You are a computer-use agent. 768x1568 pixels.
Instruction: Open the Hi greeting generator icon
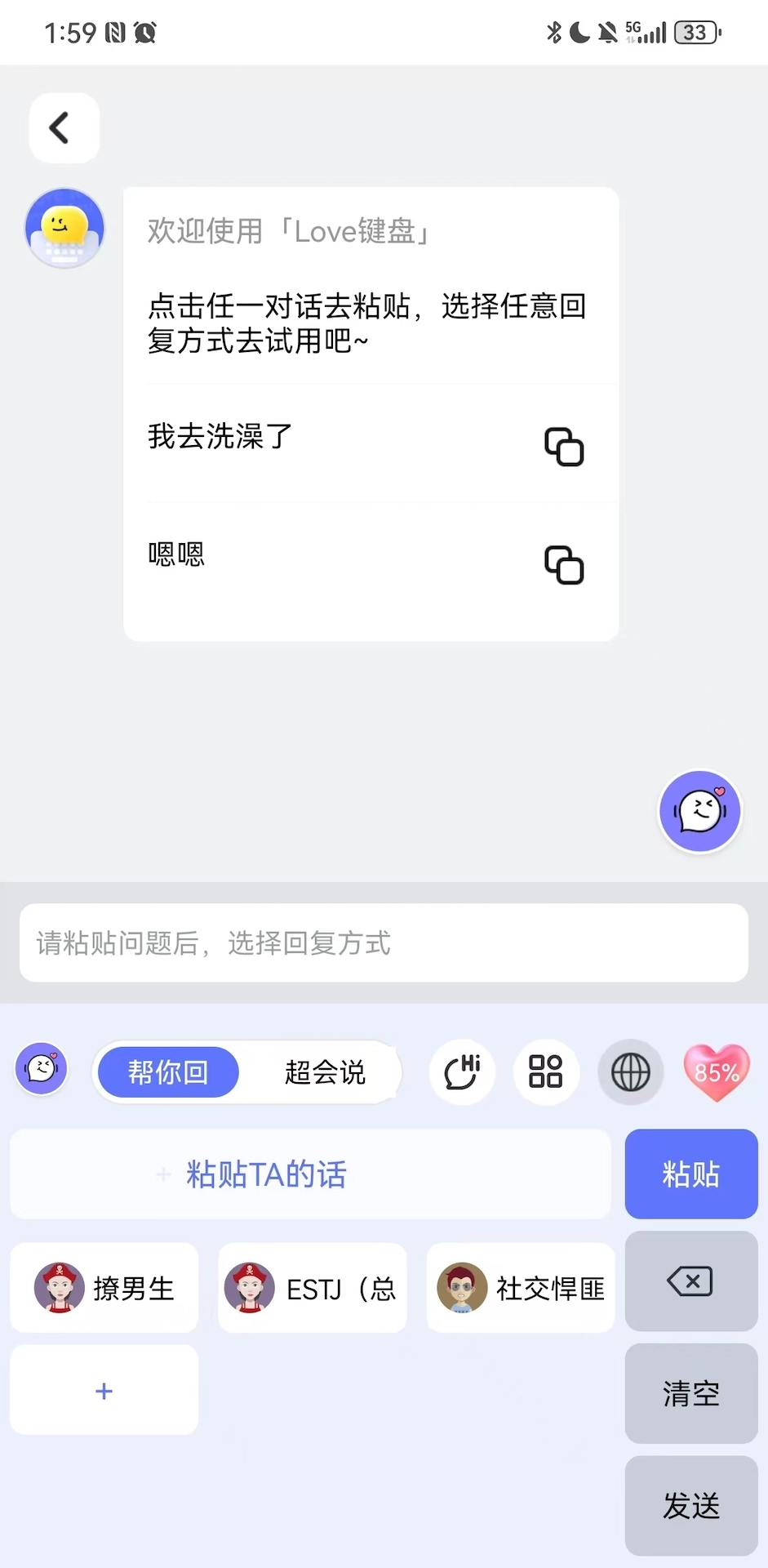point(461,1071)
